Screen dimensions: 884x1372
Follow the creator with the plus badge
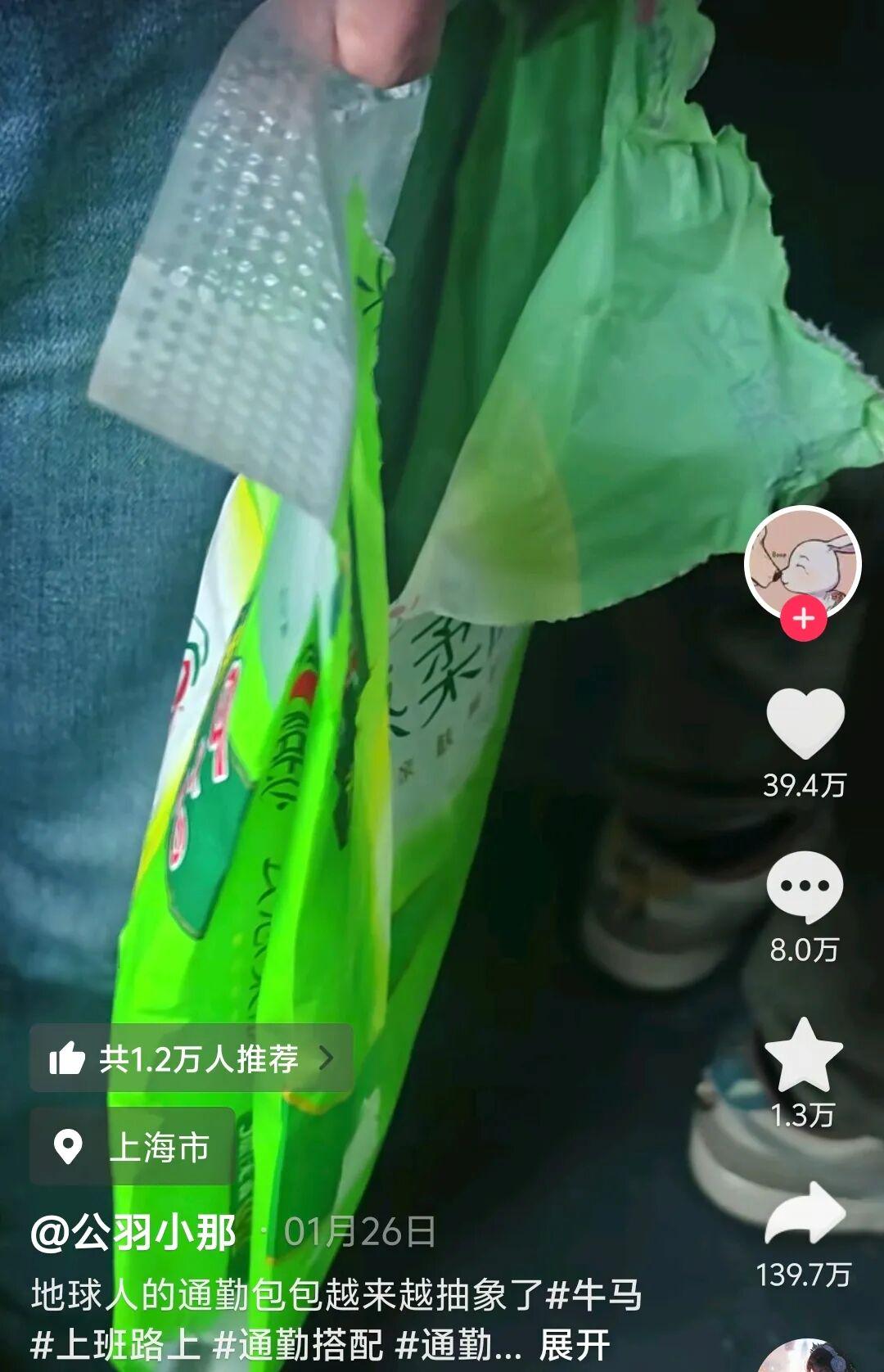coord(803,619)
